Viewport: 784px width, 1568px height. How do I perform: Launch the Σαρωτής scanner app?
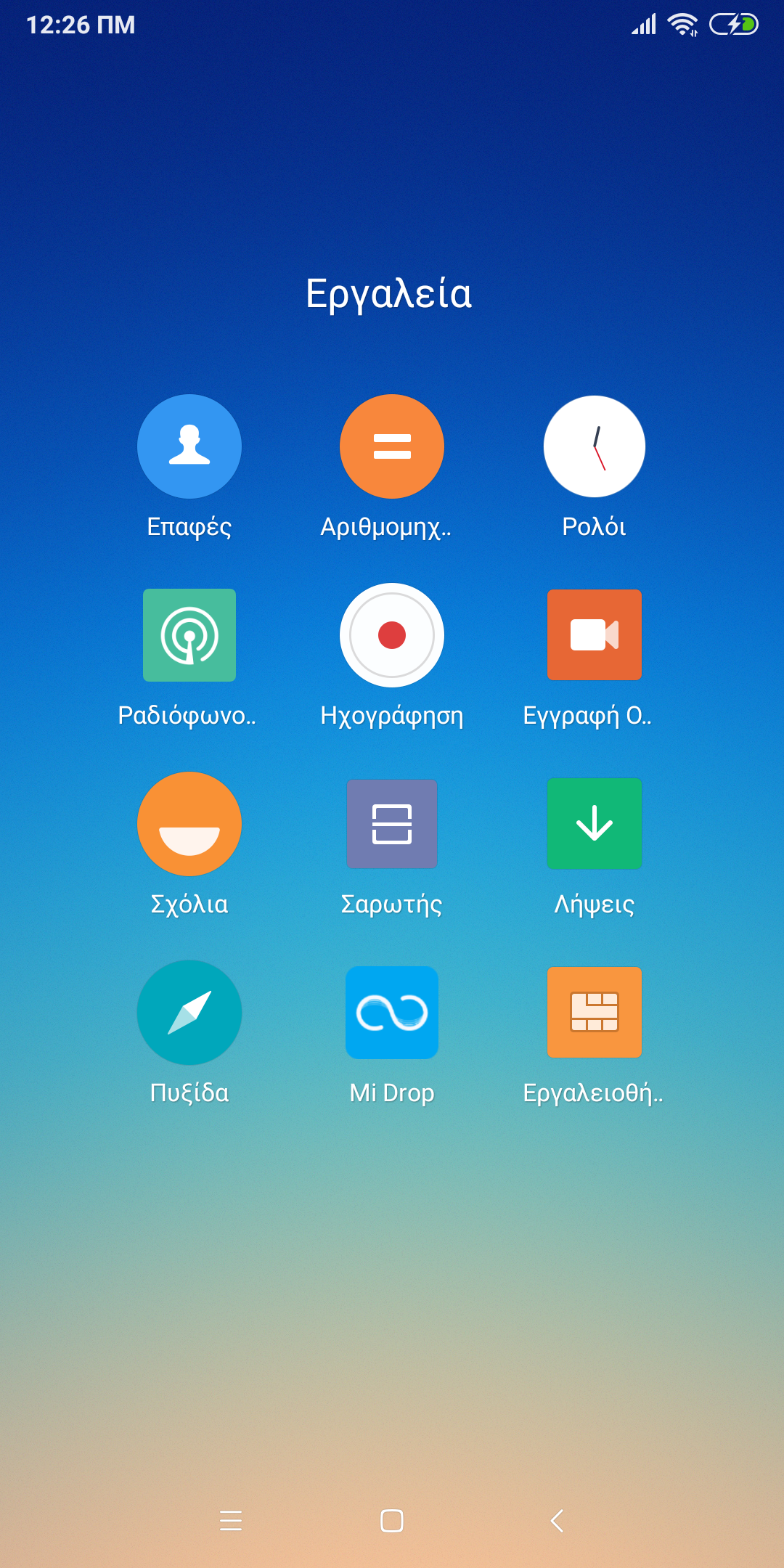pos(392,824)
